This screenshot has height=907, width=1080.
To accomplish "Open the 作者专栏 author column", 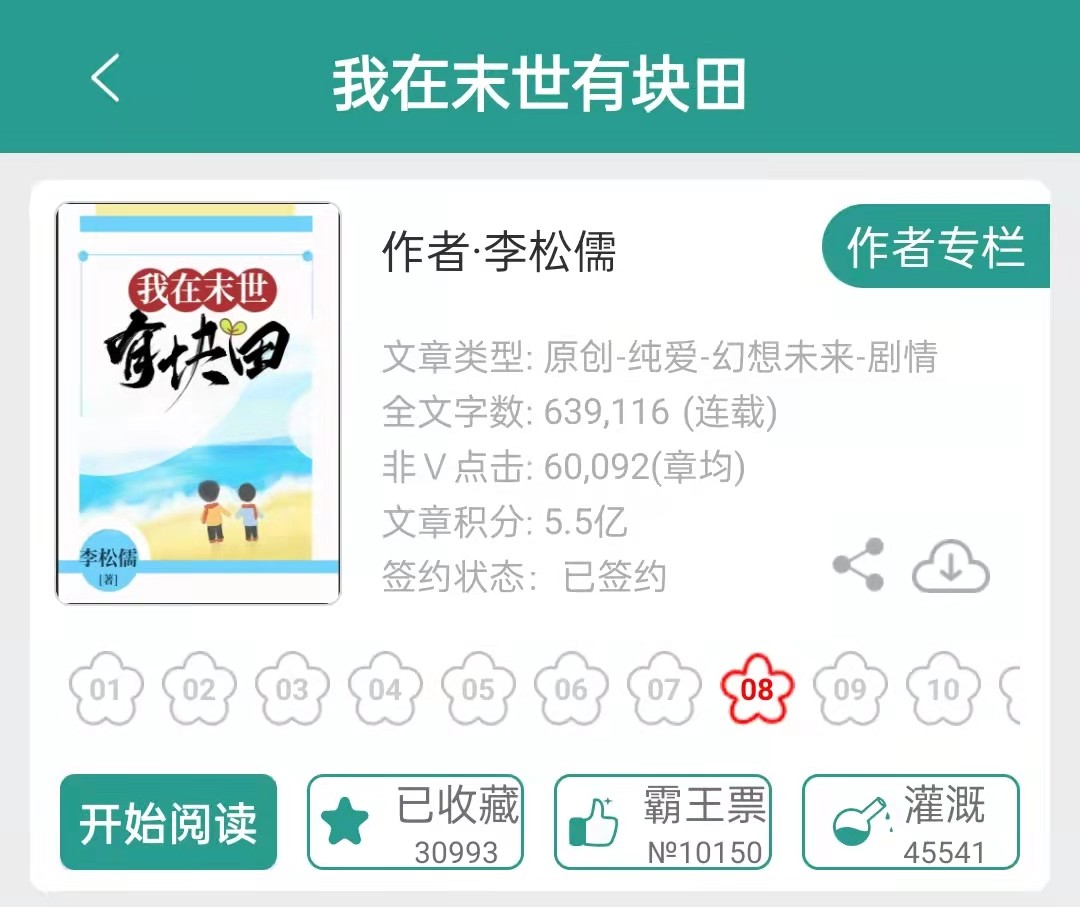I will click(x=935, y=246).
